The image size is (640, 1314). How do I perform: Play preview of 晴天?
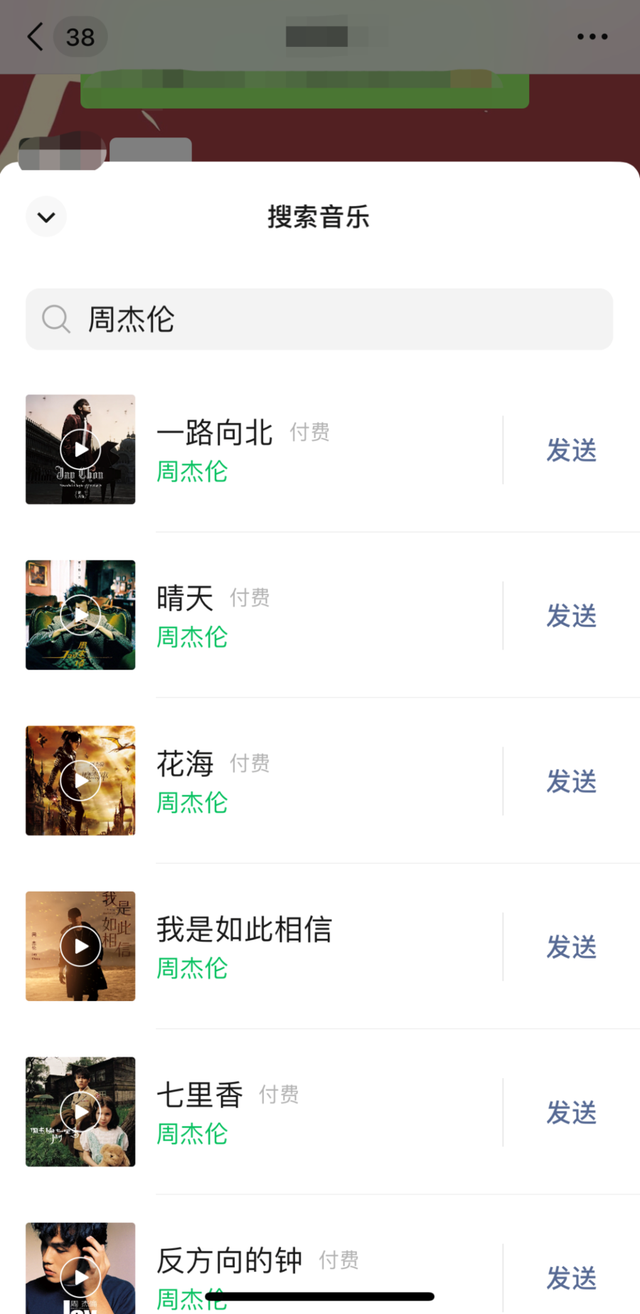(80, 615)
